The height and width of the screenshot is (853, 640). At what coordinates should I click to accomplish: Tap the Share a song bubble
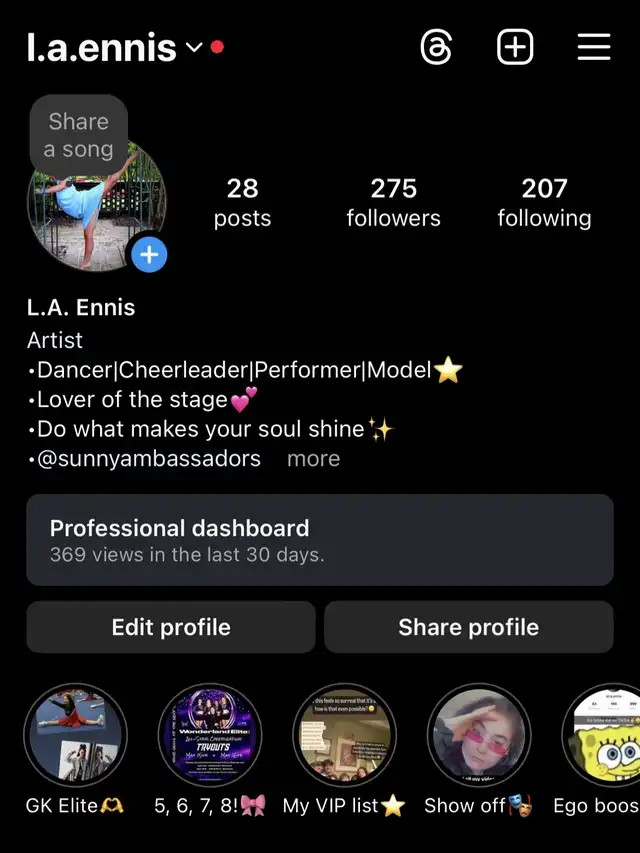(x=79, y=136)
